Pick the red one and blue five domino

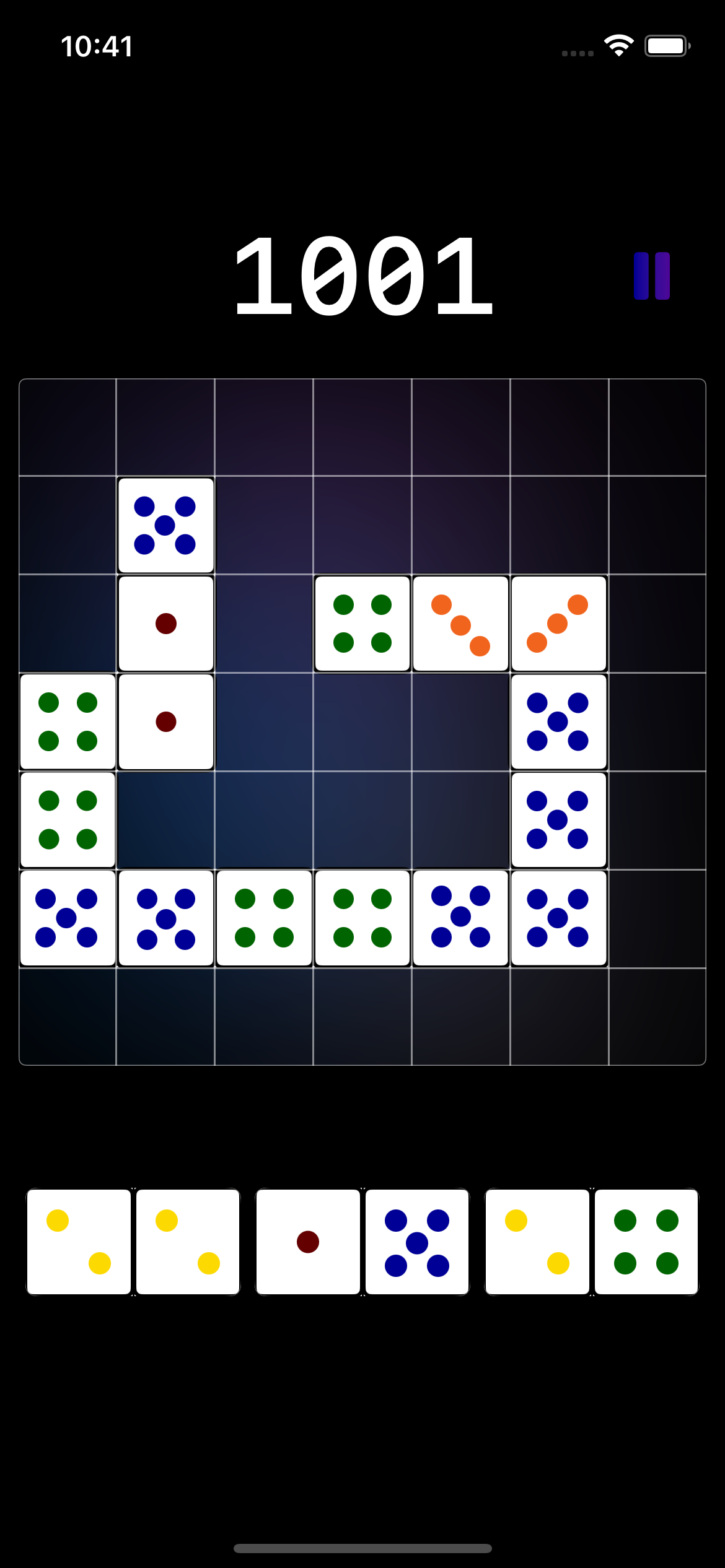[362, 1241]
